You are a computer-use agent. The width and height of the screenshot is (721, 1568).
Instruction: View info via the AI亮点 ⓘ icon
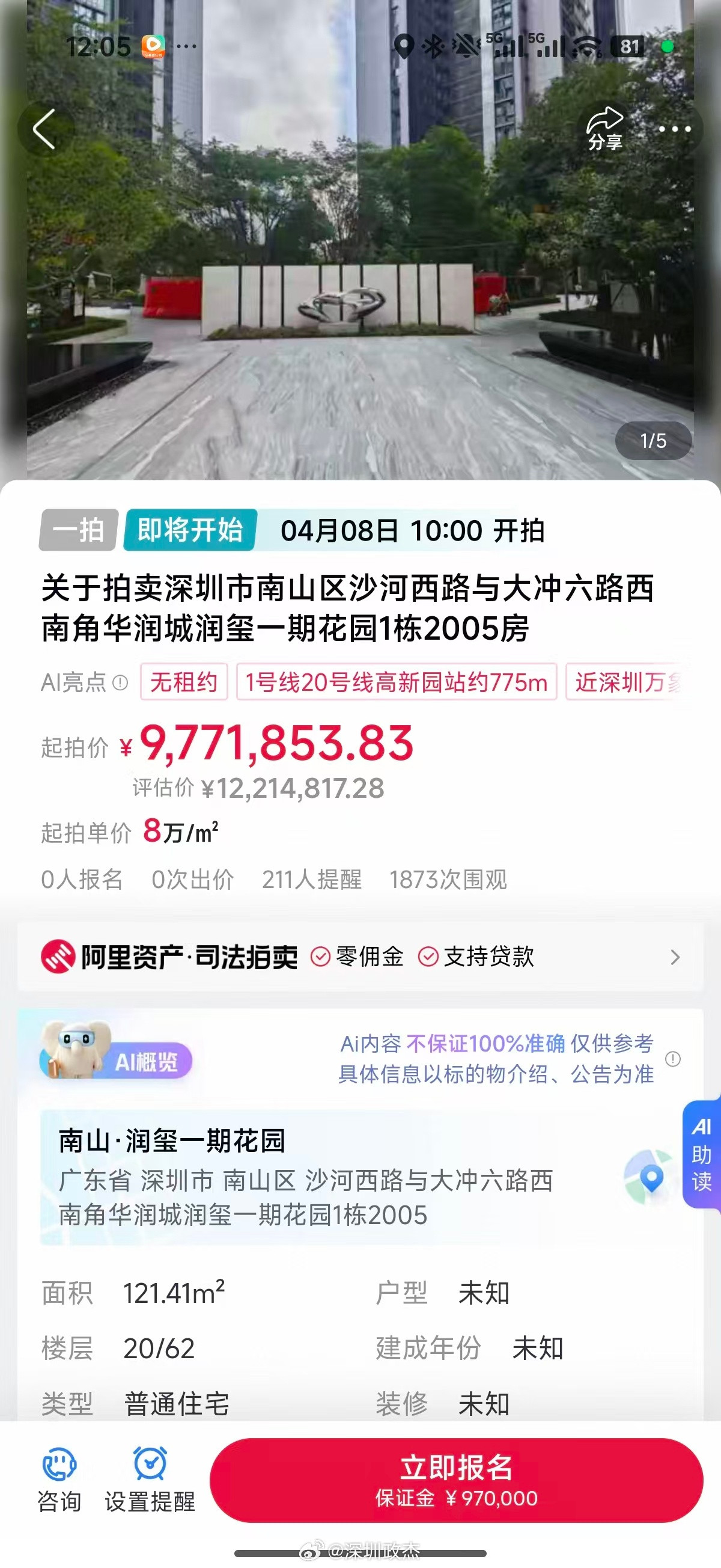(122, 682)
